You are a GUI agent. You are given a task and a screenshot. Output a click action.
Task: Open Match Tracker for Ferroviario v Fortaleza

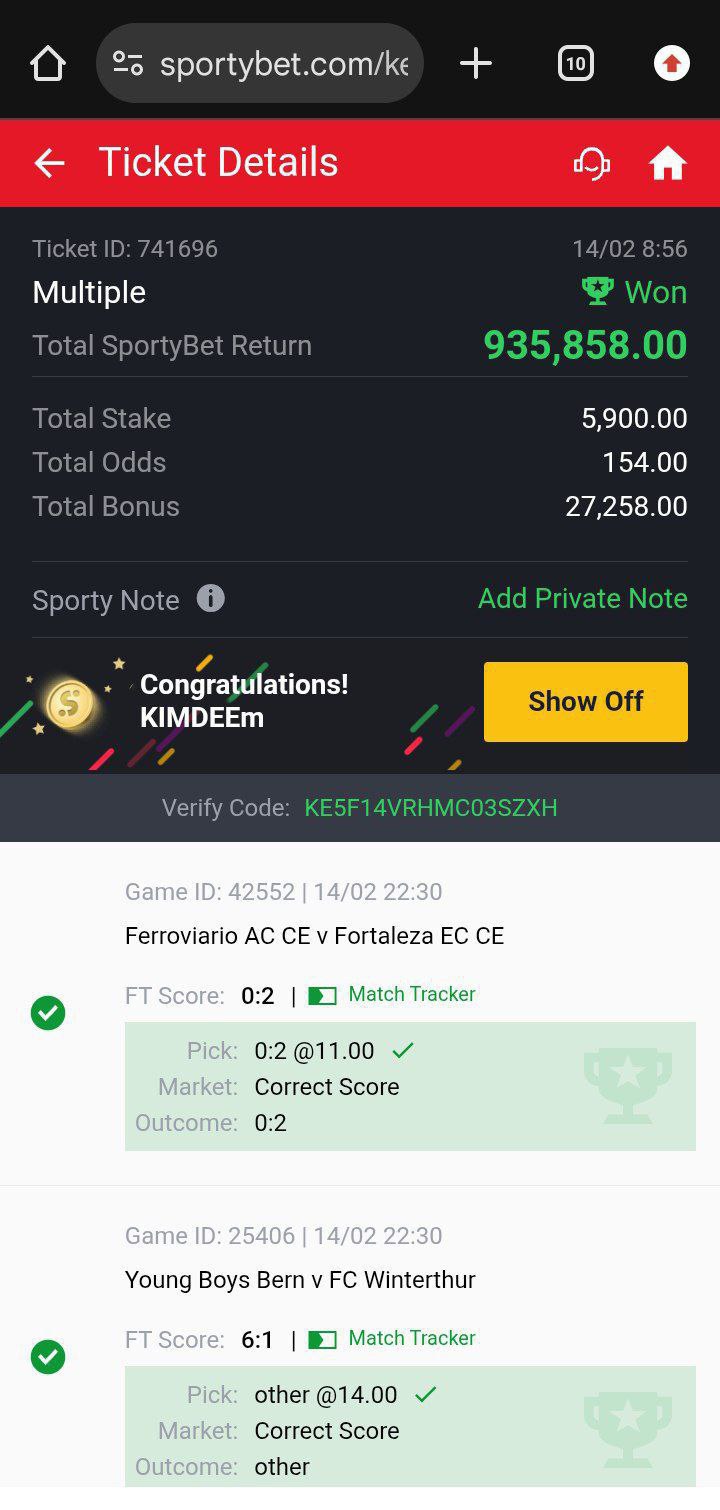click(392, 995)
